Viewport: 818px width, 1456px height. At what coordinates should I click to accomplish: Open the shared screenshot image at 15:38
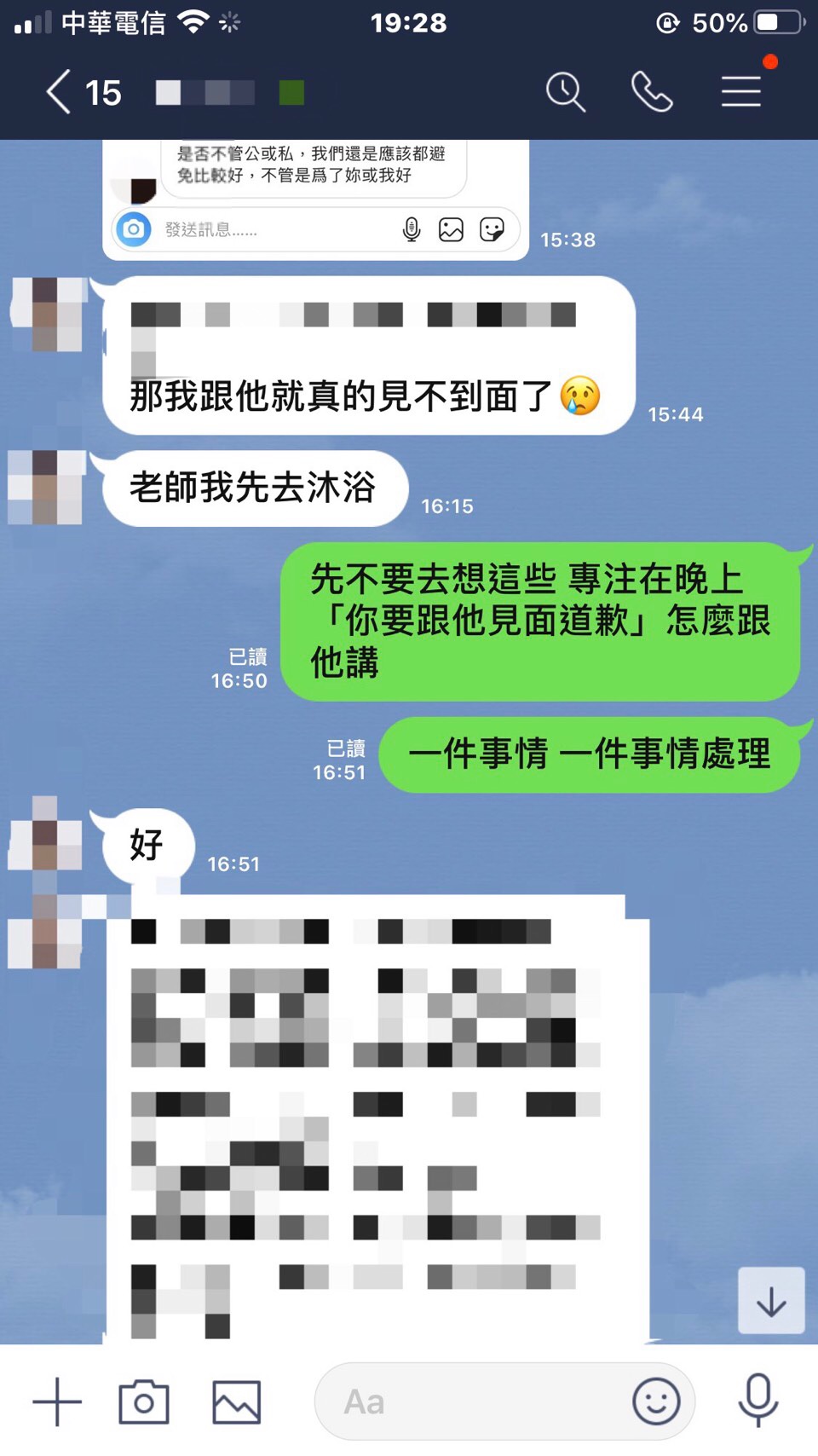coord(315,199)
